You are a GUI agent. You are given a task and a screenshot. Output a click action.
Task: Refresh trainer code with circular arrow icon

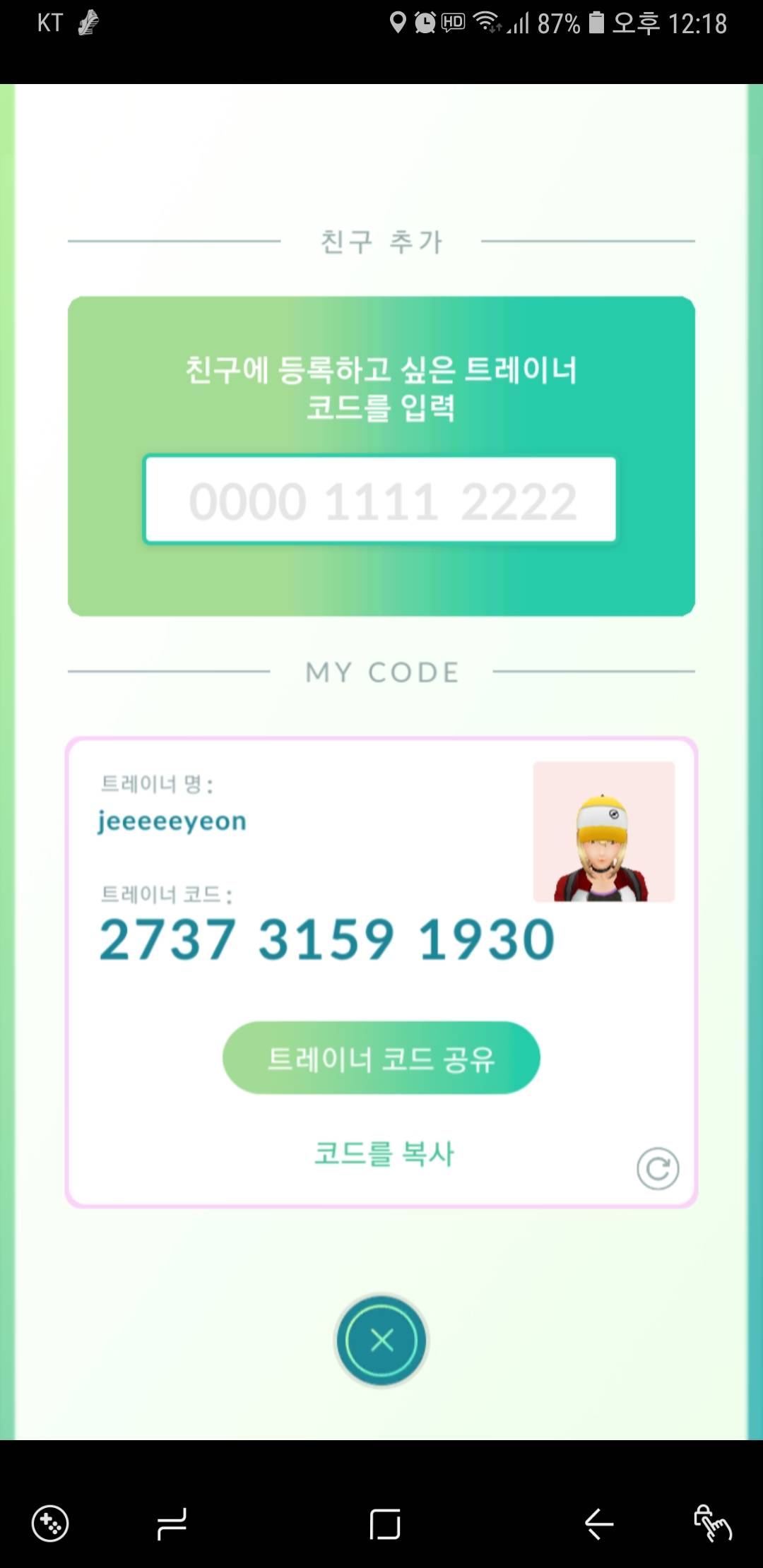tap(658, 1168)
